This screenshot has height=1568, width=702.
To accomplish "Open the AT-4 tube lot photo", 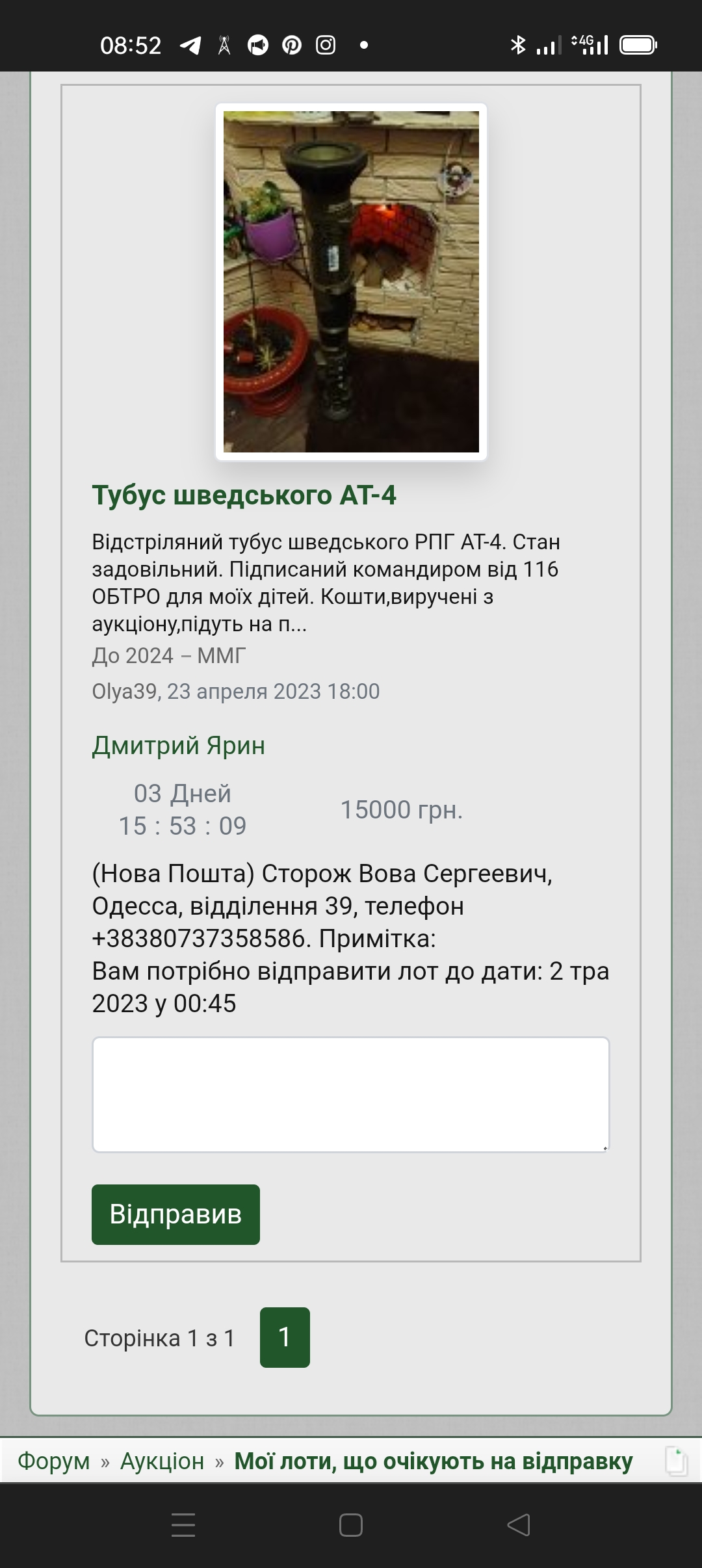I will [x=351, y=281].
